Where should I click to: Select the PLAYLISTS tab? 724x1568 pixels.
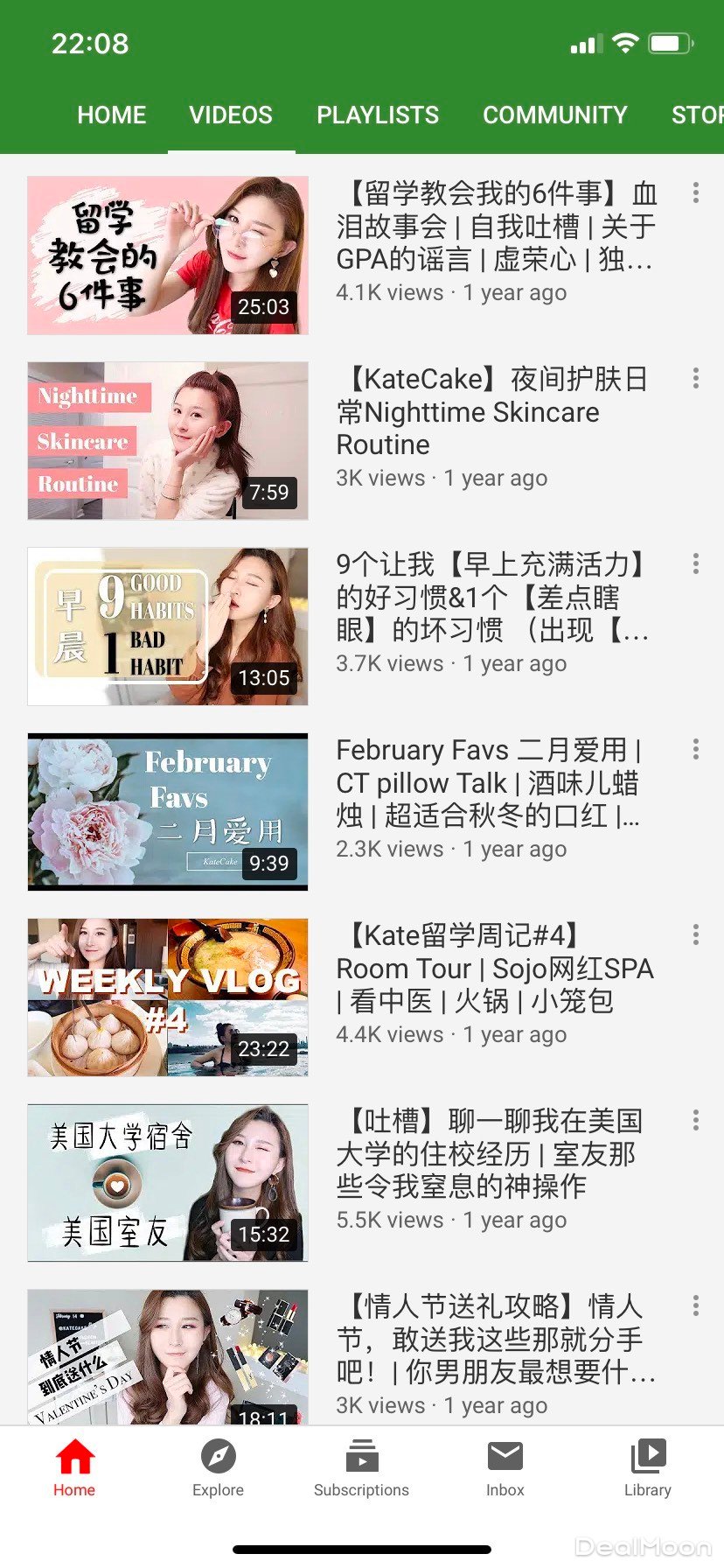point(378,115)
